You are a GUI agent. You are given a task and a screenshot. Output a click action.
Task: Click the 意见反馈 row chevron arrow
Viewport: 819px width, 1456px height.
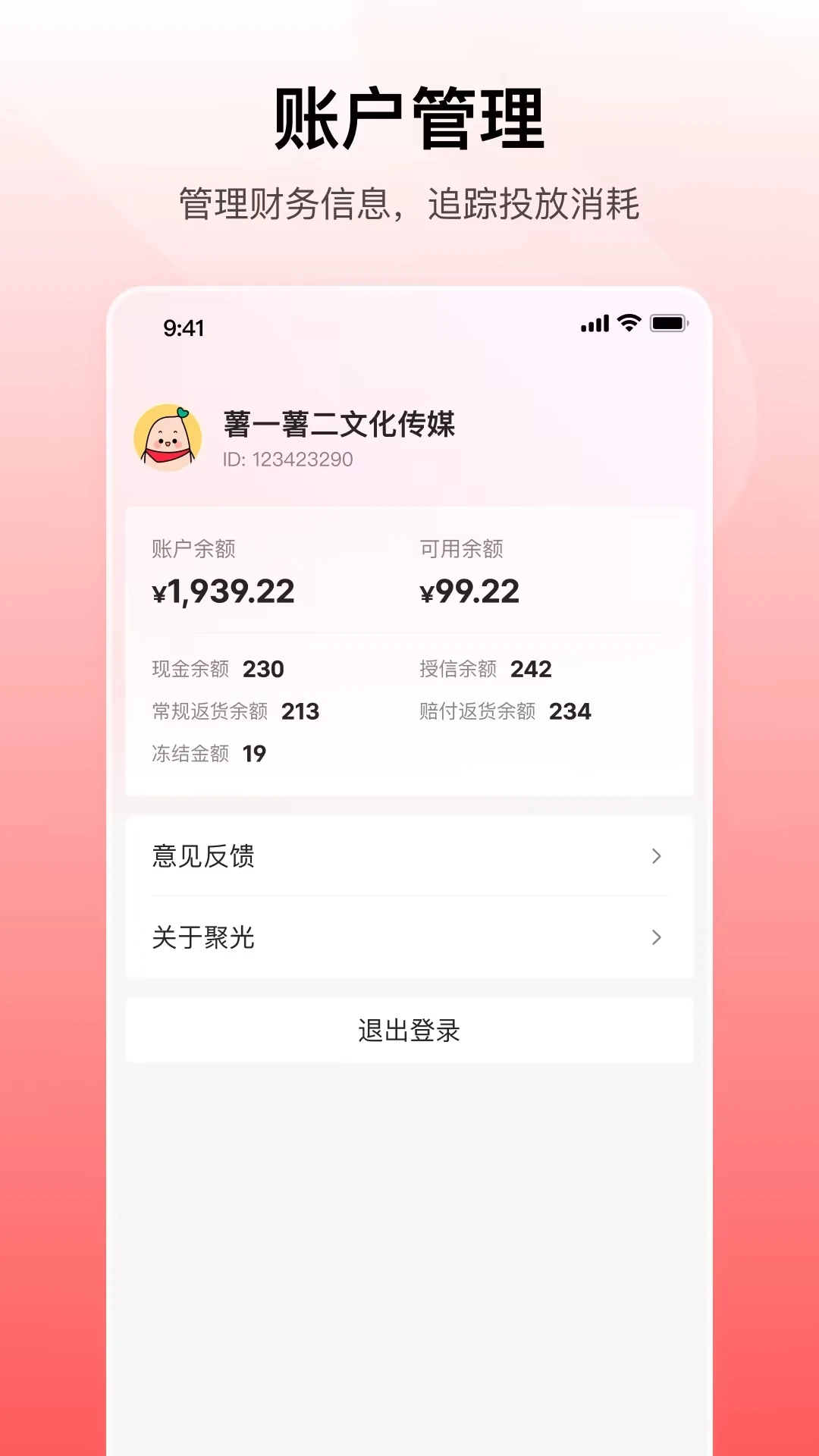[657, 856]
